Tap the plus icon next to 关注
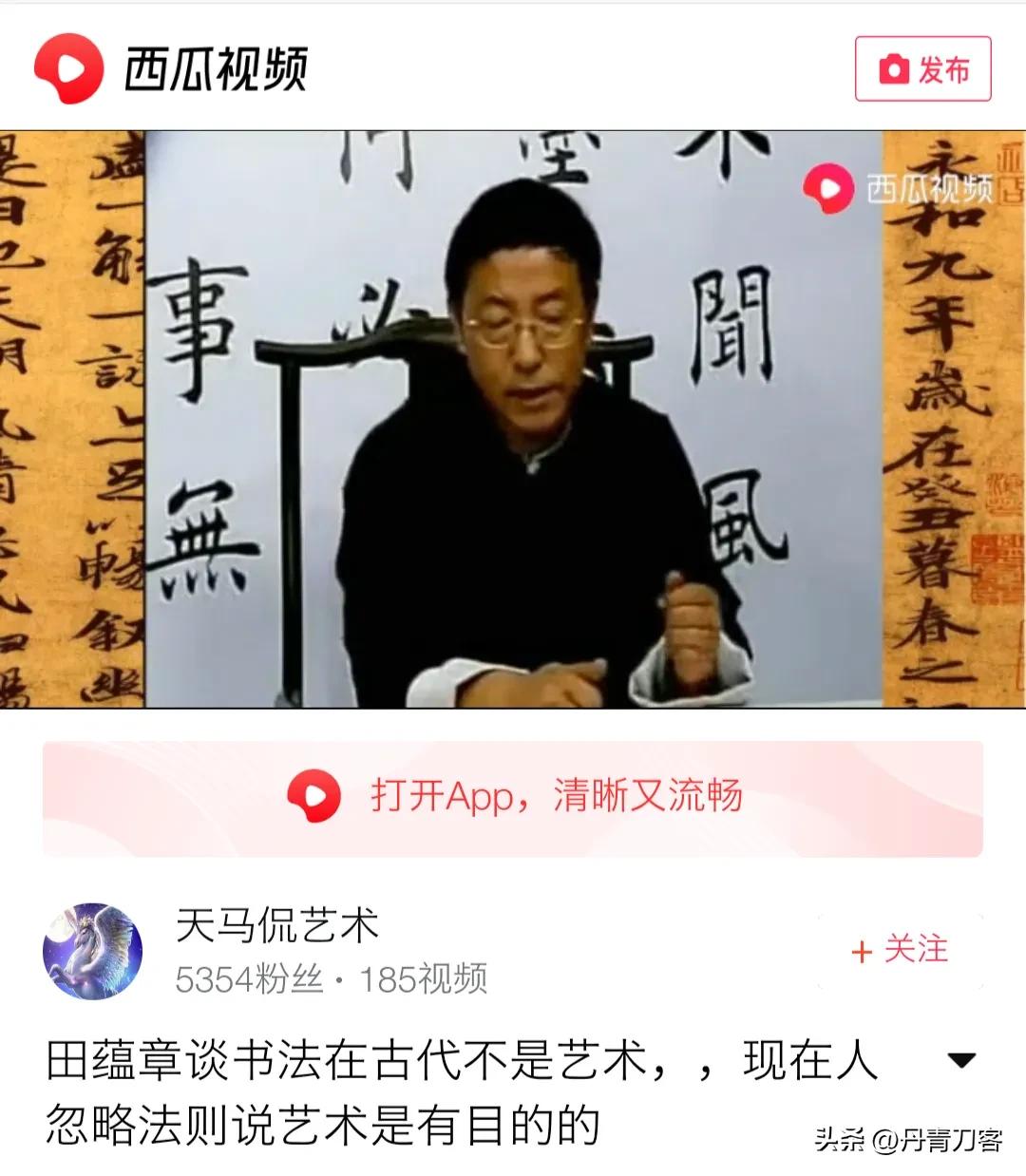This screenshot has height=1176, width=1026. [x=861, y=951]
